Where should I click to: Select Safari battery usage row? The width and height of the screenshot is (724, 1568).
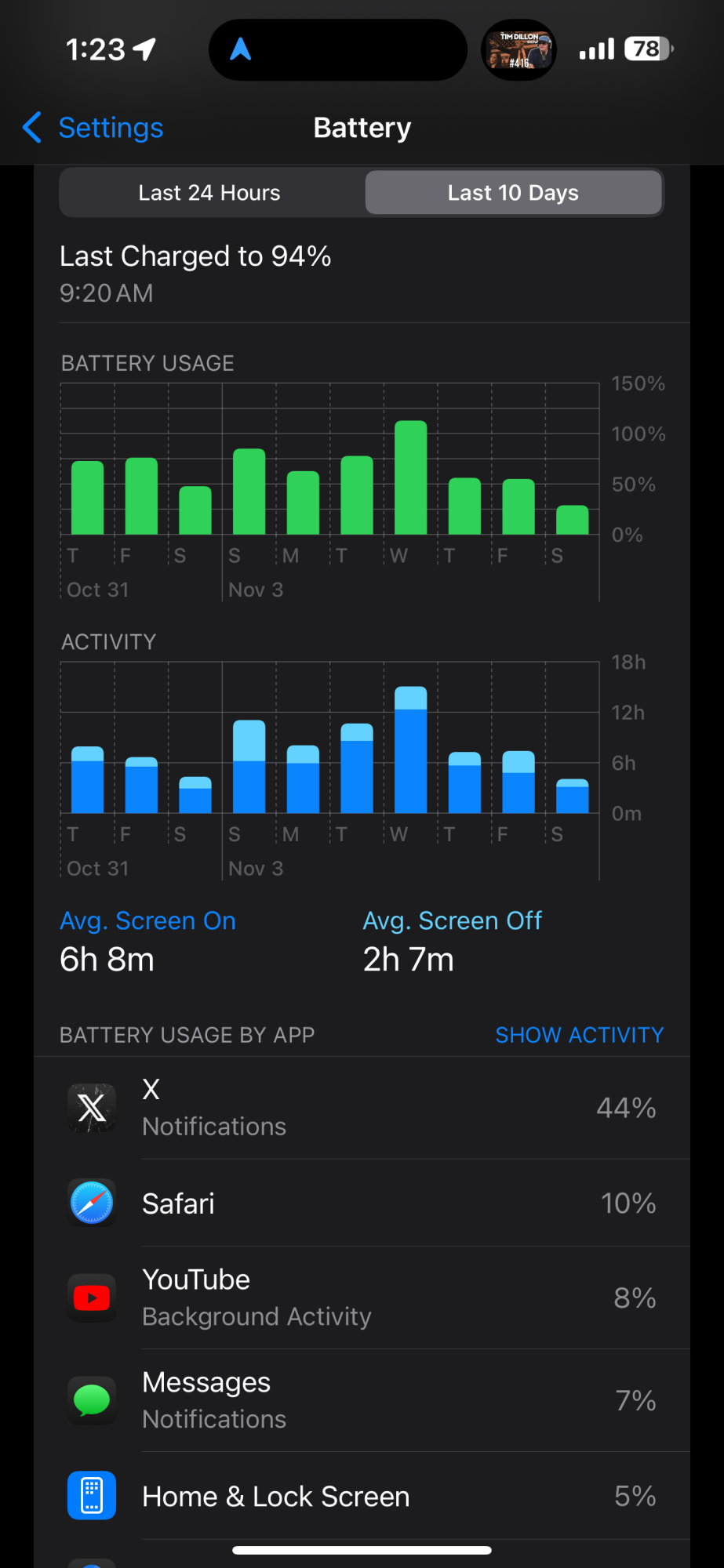click(362, 1203)
